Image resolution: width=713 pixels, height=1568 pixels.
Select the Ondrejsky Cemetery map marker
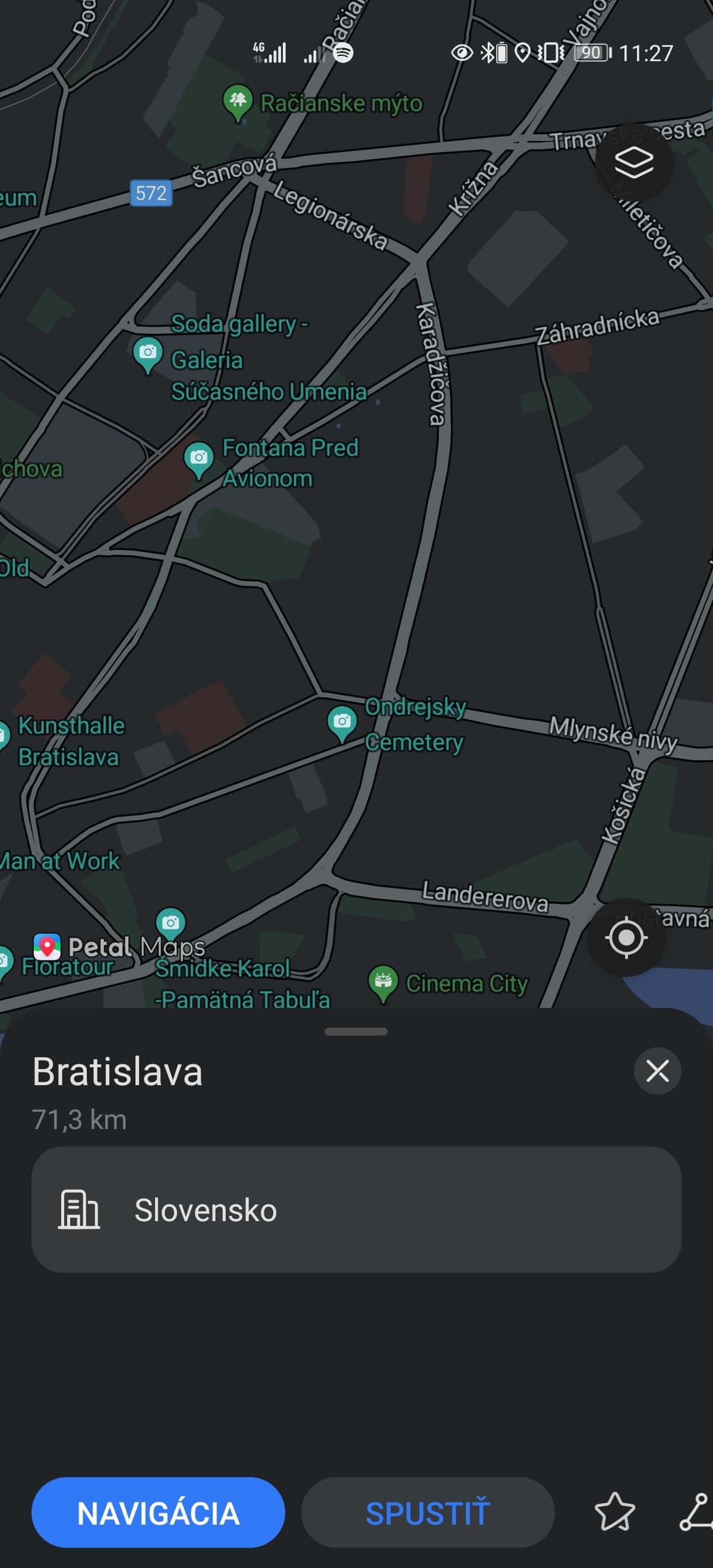[342, 722]
